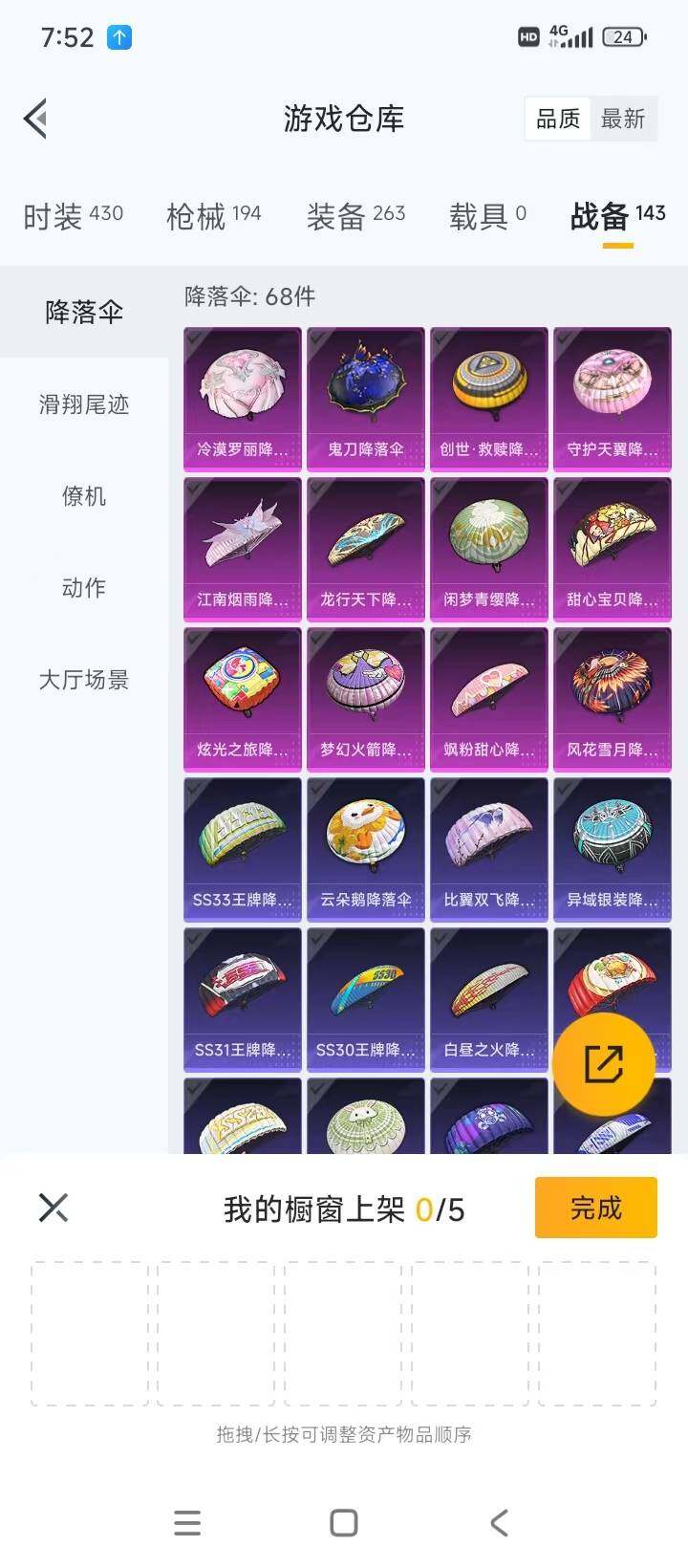The height and width of the screenshot is (1568, 688).
Task: Open the 动作 category section
Action: point(84,588)
